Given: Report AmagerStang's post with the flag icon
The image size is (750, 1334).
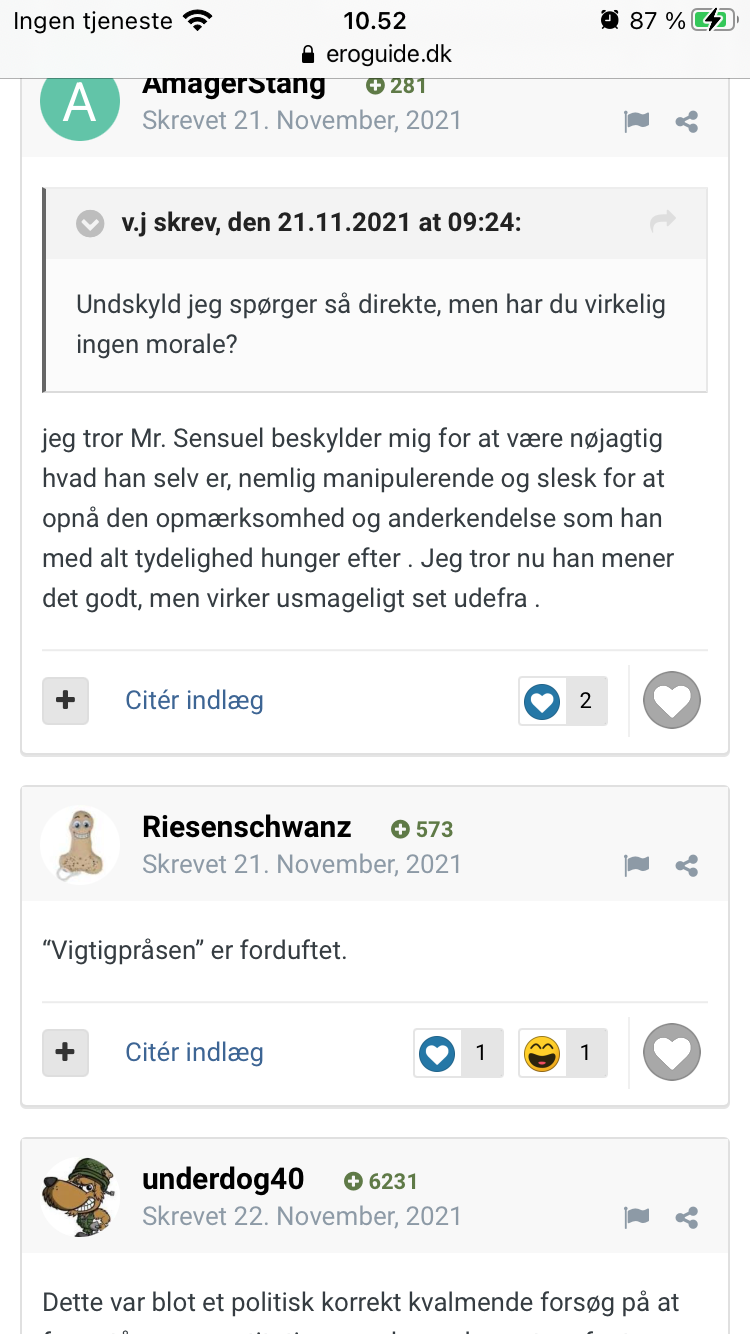Looking at the screenshot, I should coord(636,122).
